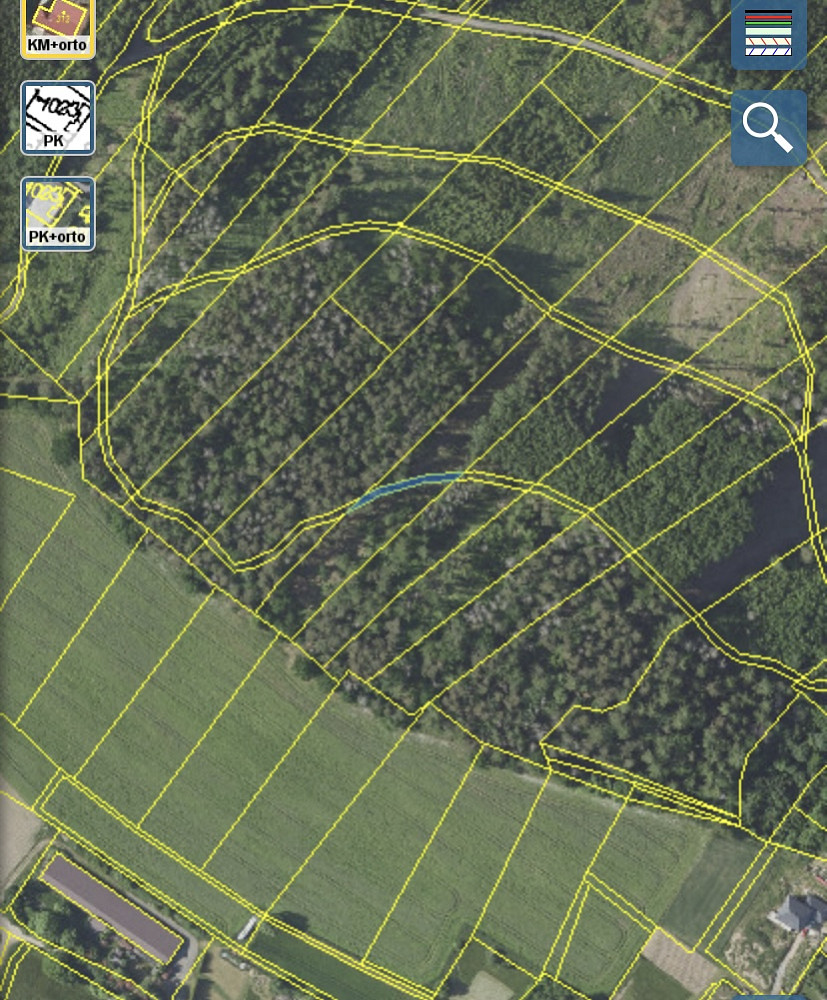Open the search magnifier tool

click(768, 128)
